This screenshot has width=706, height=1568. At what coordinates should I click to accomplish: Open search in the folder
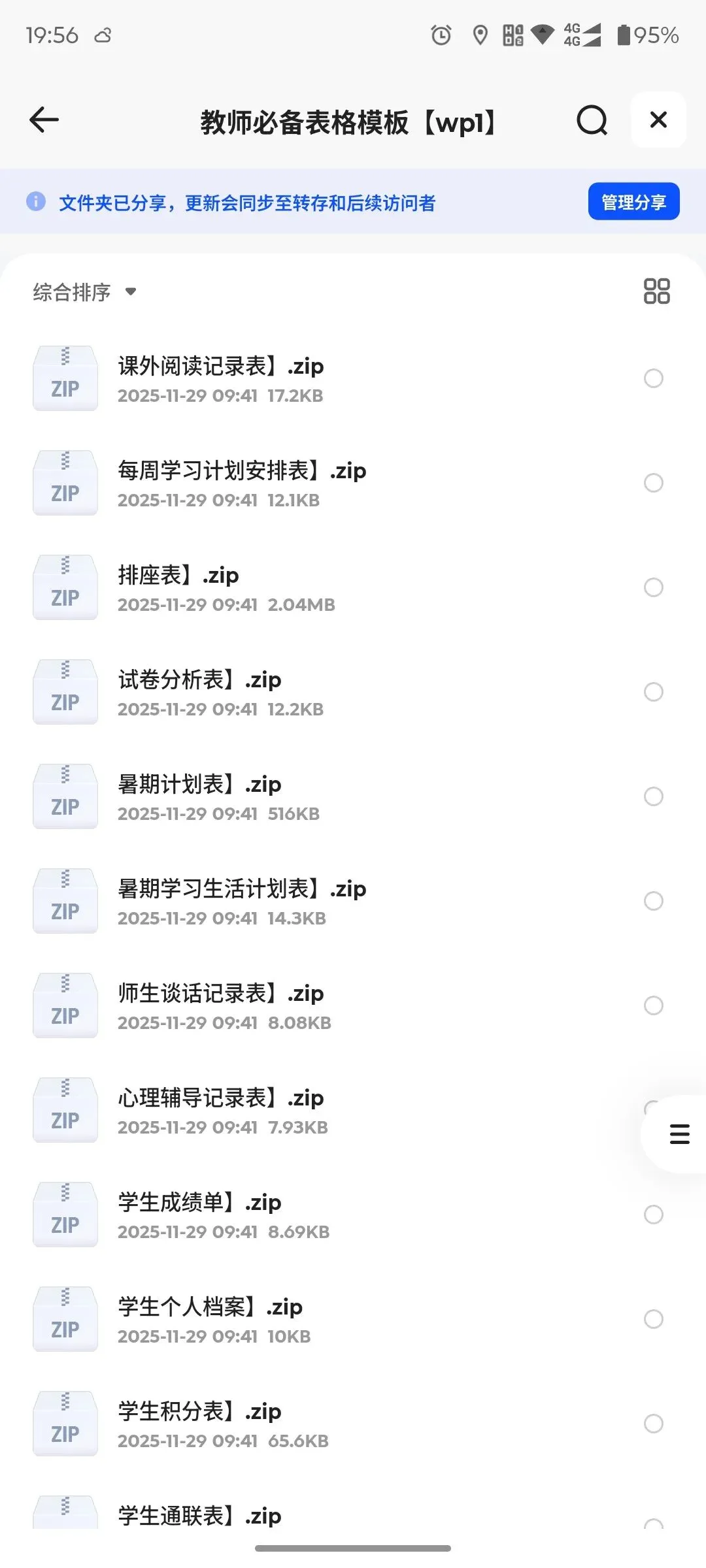(592, 120)
